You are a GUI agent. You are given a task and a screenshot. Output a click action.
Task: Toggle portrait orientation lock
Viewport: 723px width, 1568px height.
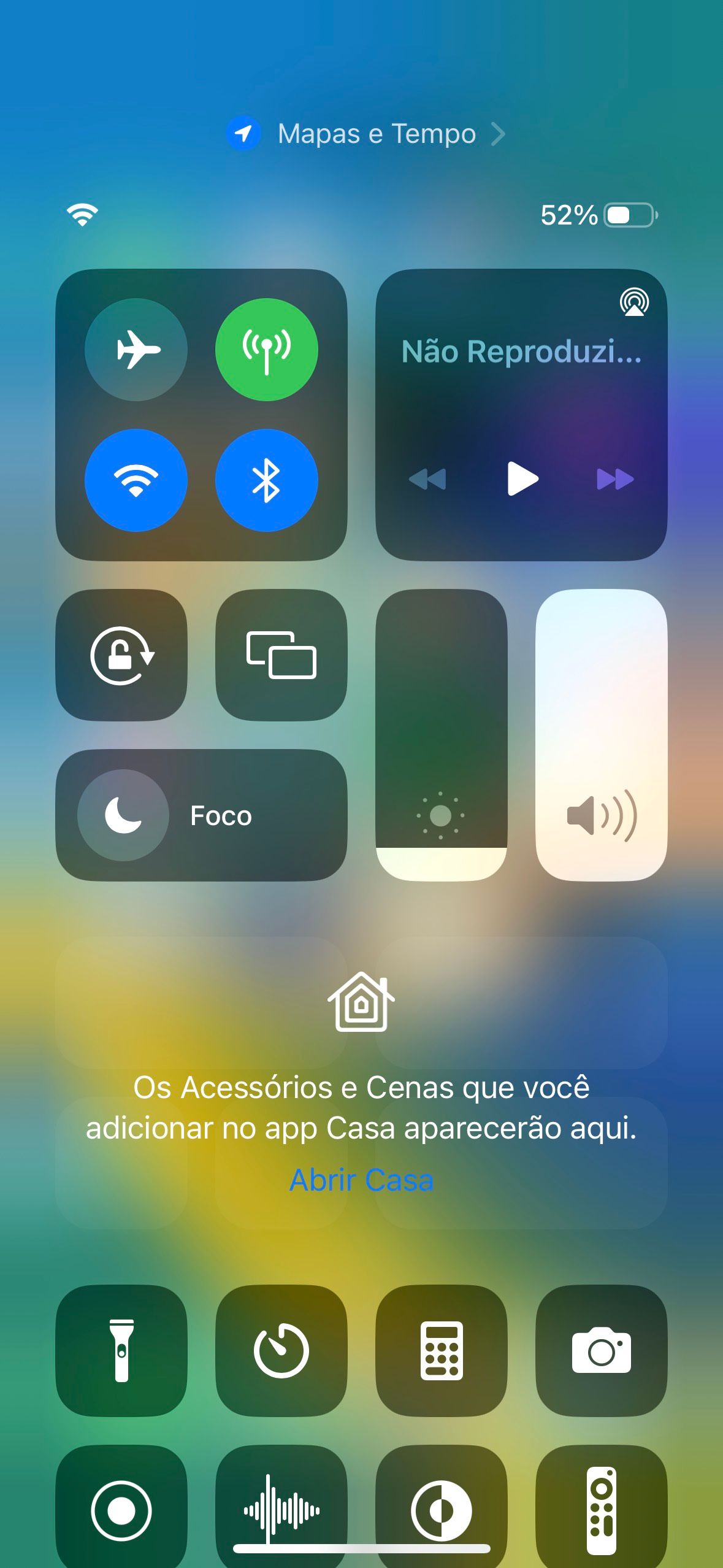(121, 655)
